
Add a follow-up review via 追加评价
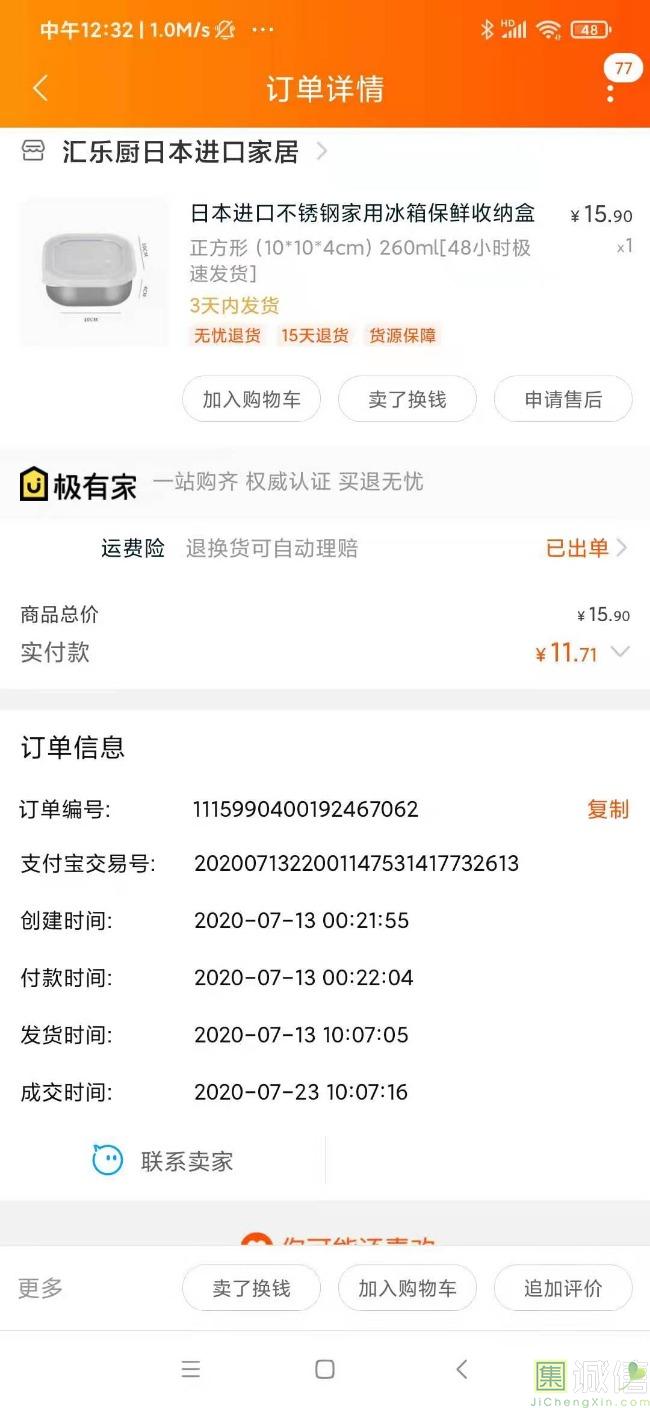[x=563, y=1288]
